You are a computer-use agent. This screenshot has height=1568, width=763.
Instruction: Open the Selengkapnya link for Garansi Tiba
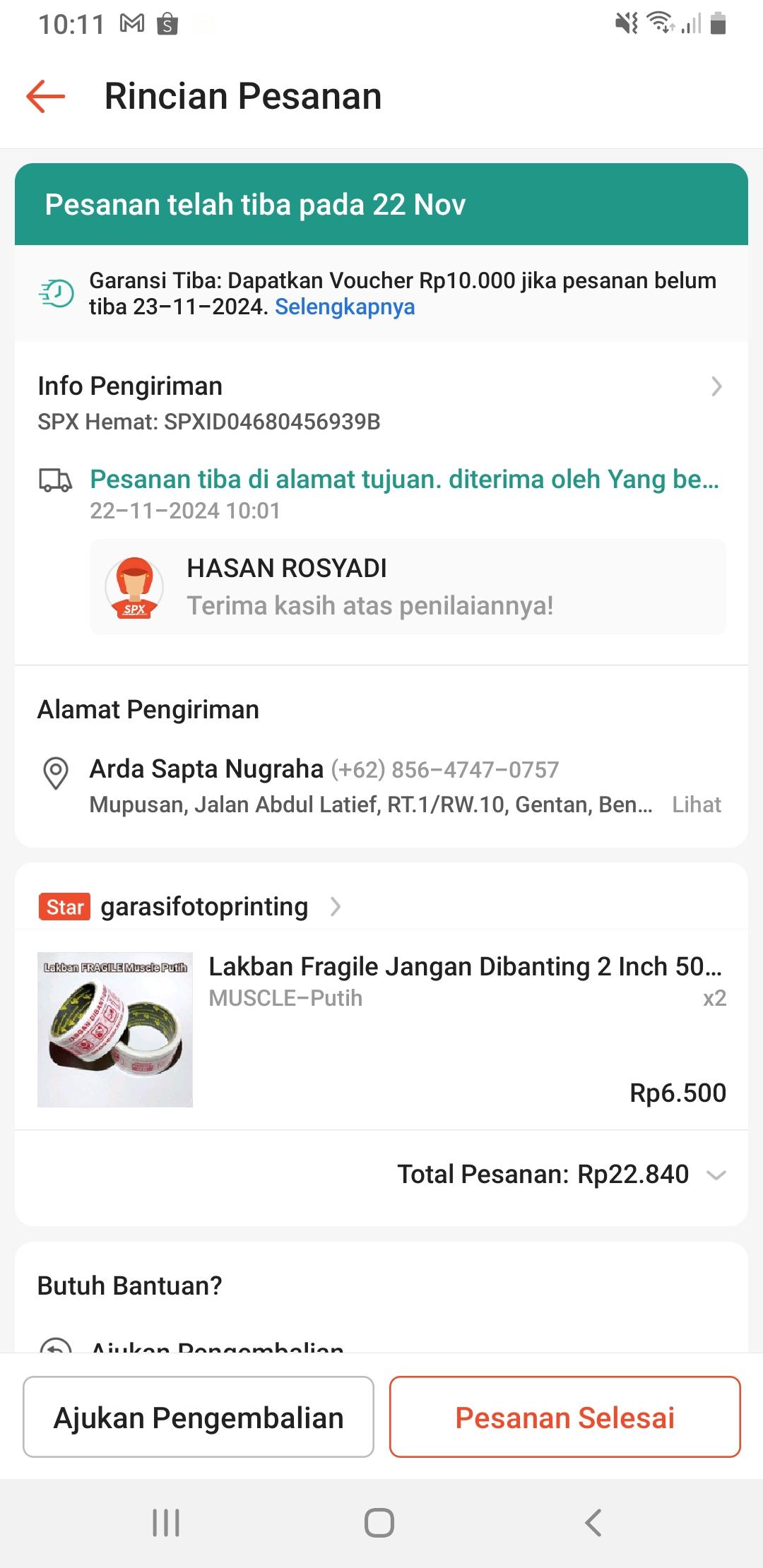pyautogui.click(x=345, y=307)
